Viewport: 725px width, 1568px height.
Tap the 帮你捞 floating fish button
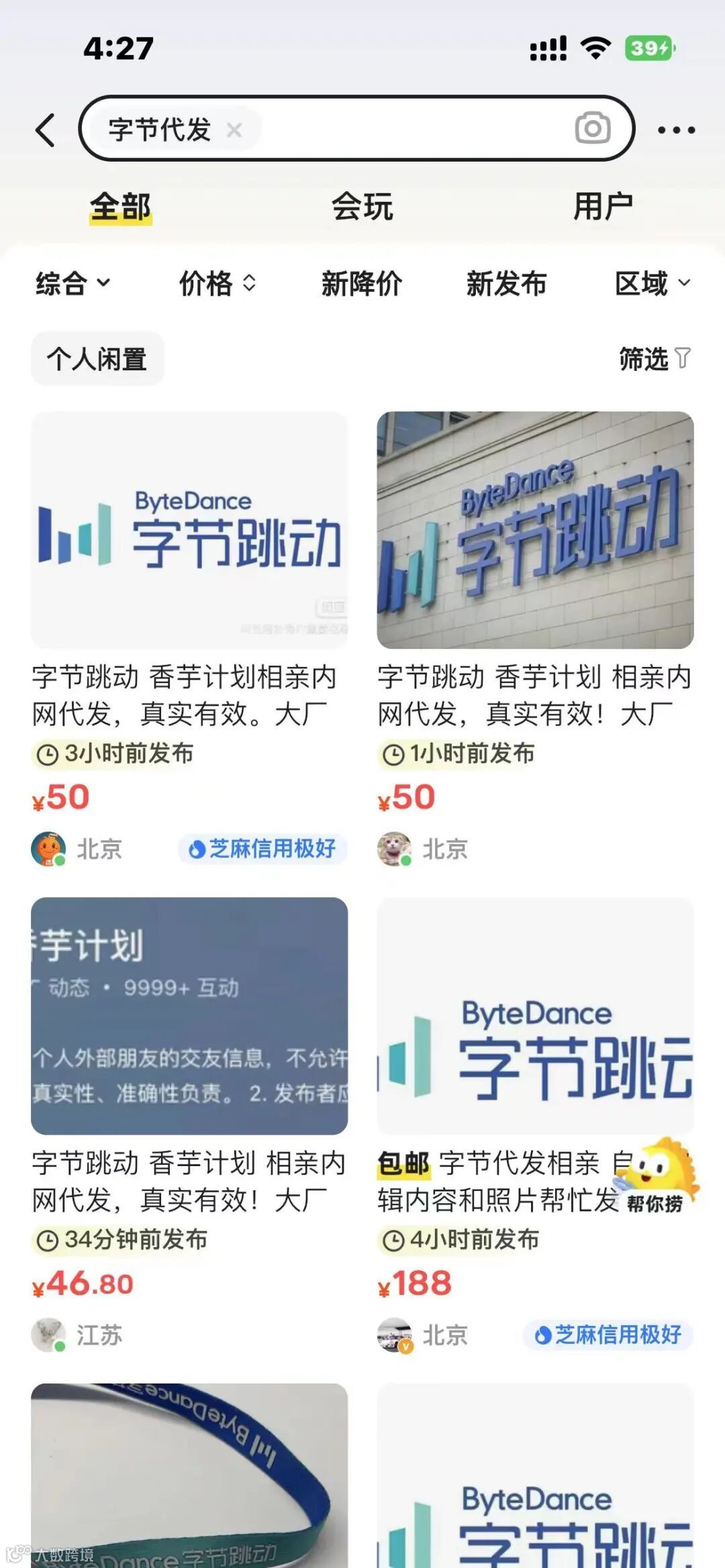point(659,1175)
